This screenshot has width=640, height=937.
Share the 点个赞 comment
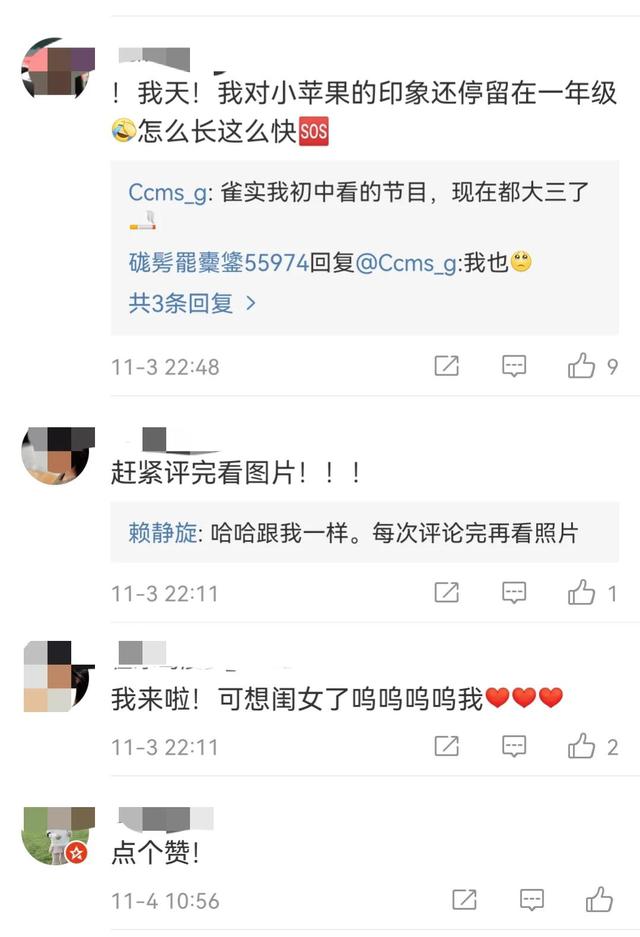[465, 900]
